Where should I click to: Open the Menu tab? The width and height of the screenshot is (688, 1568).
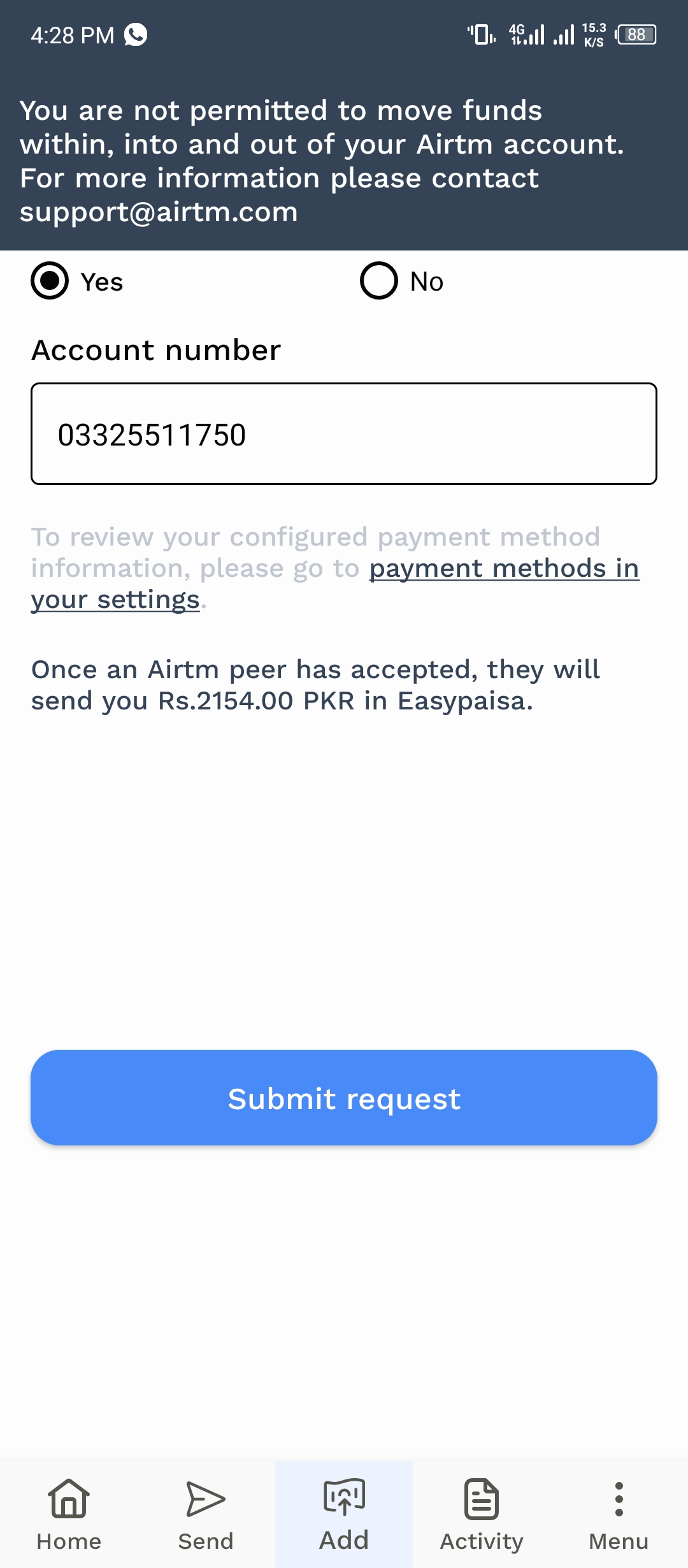tap(619, 1514)
